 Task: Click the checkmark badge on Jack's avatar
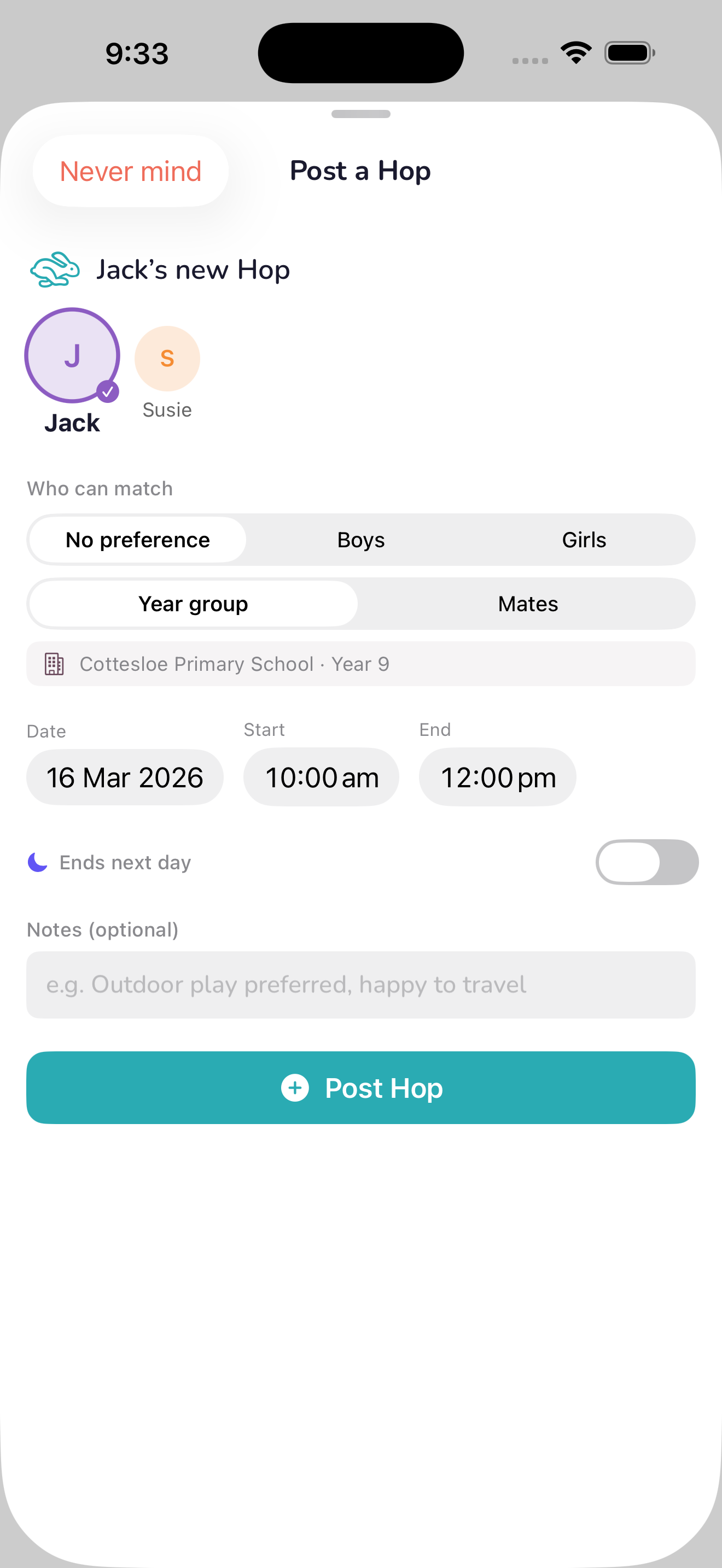point(107,393)
